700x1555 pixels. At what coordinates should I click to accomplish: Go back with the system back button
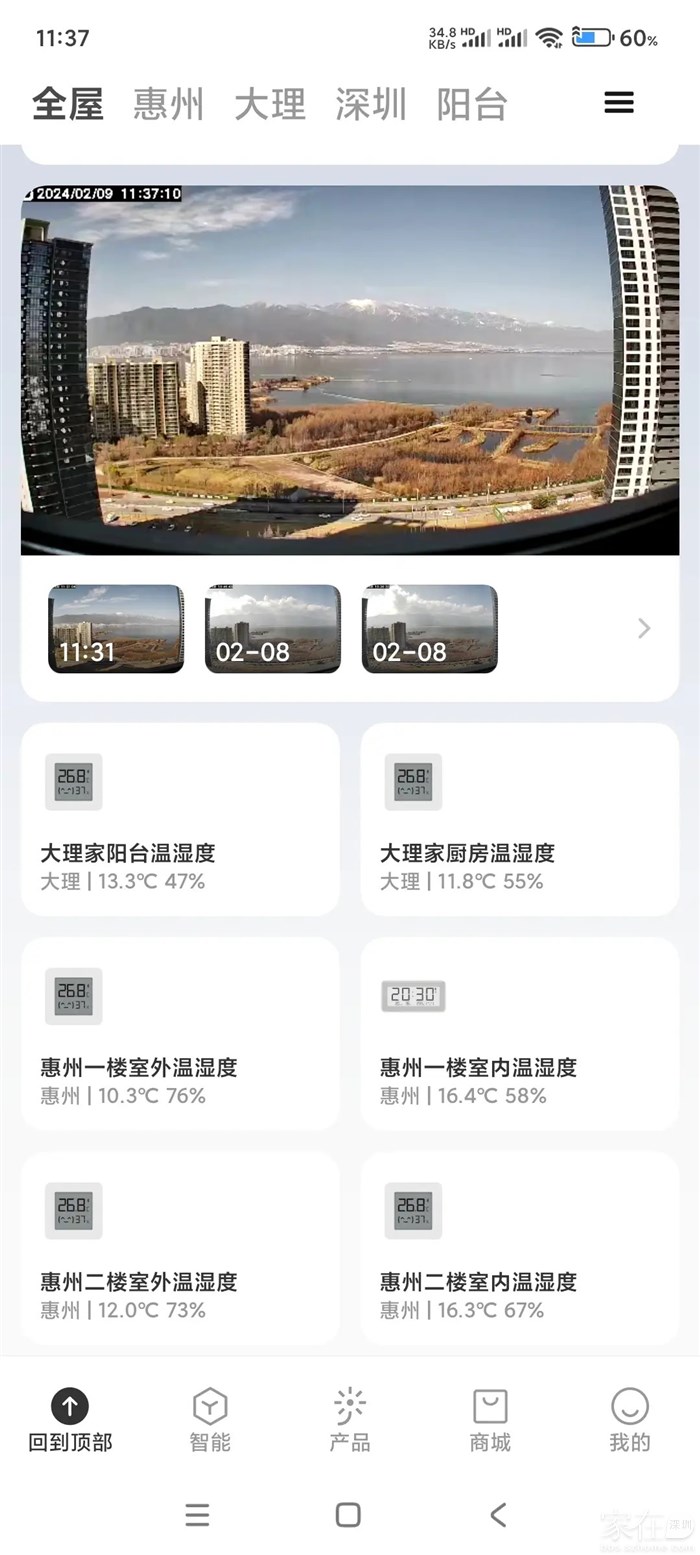[x=498, y=1515]
